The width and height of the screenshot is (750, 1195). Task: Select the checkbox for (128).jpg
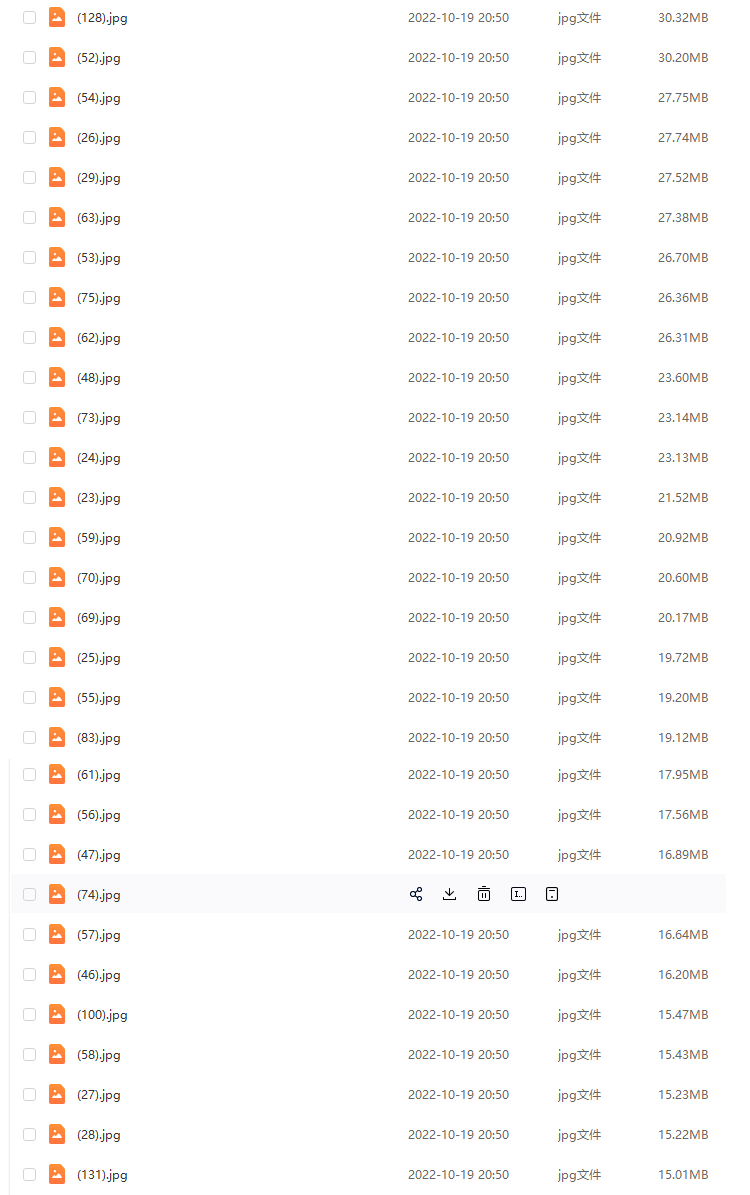(30, 18)
